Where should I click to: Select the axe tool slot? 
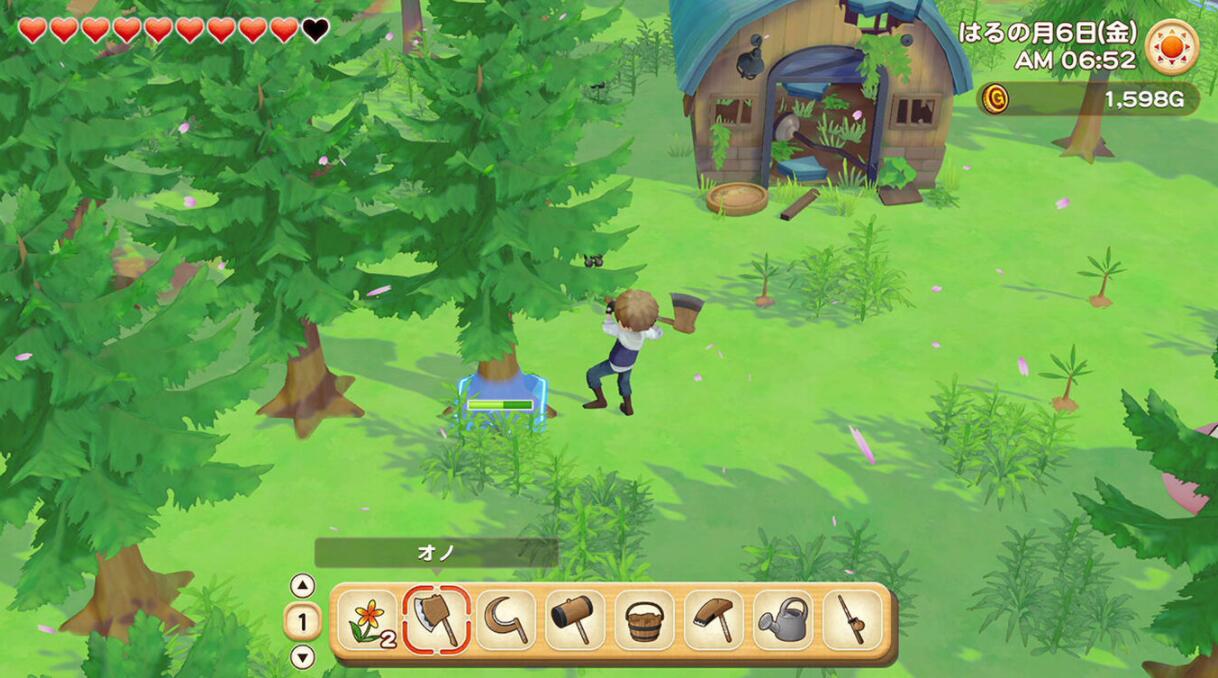tap(437, 620)
